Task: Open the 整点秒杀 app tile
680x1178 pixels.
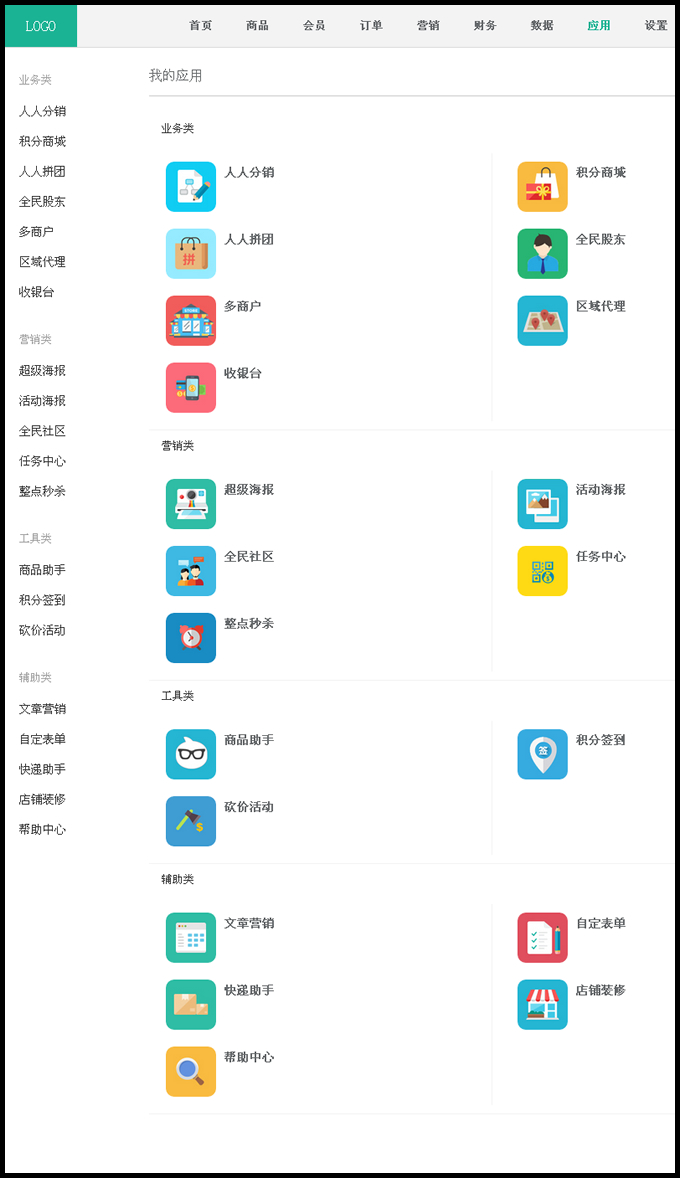Action: point(191,638)
